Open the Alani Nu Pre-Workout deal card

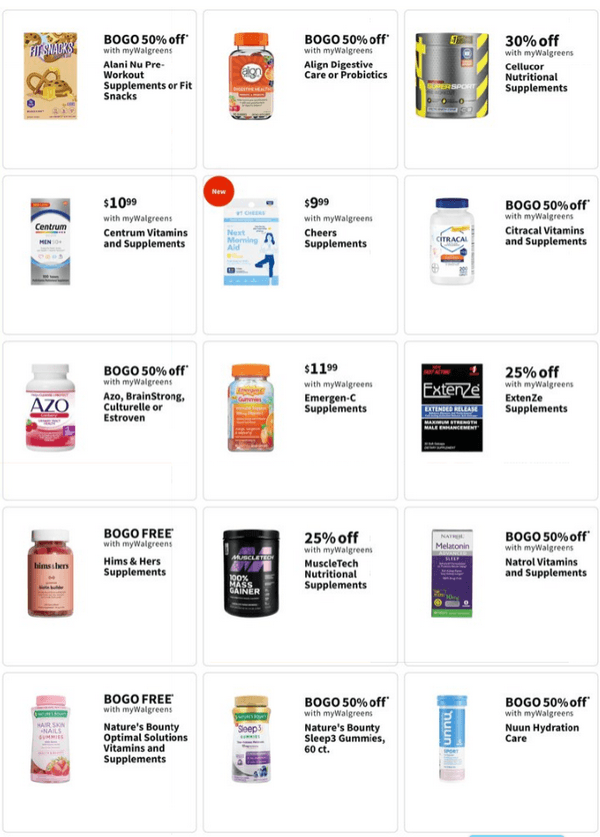point(99,89)
